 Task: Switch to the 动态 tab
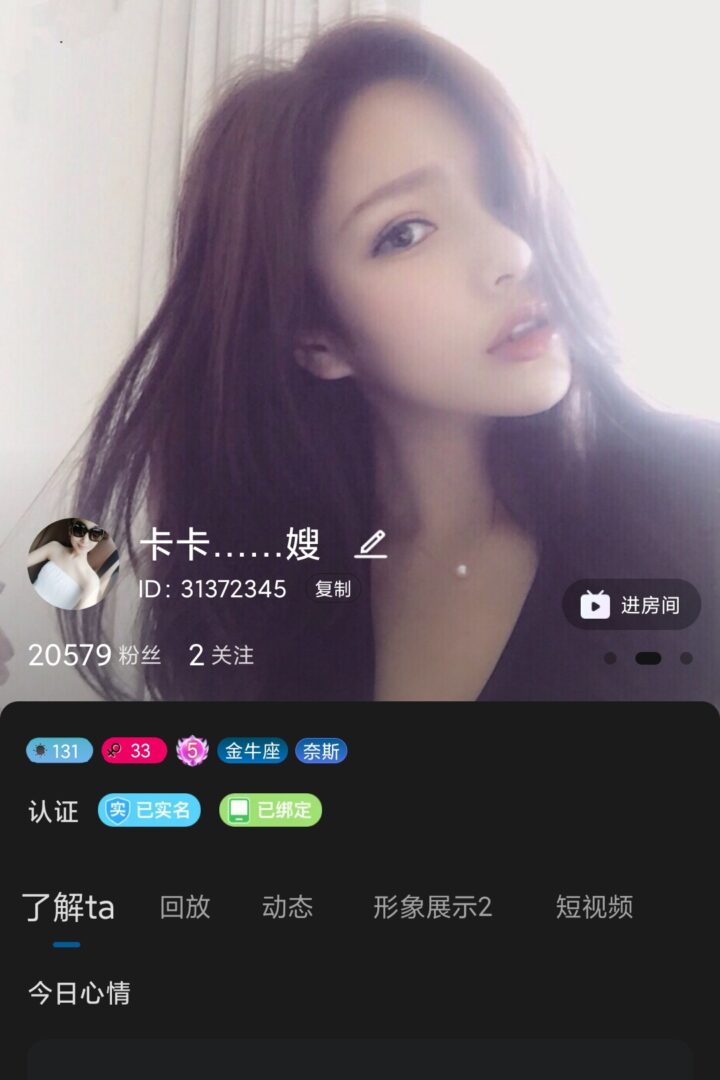click(287, 907)
